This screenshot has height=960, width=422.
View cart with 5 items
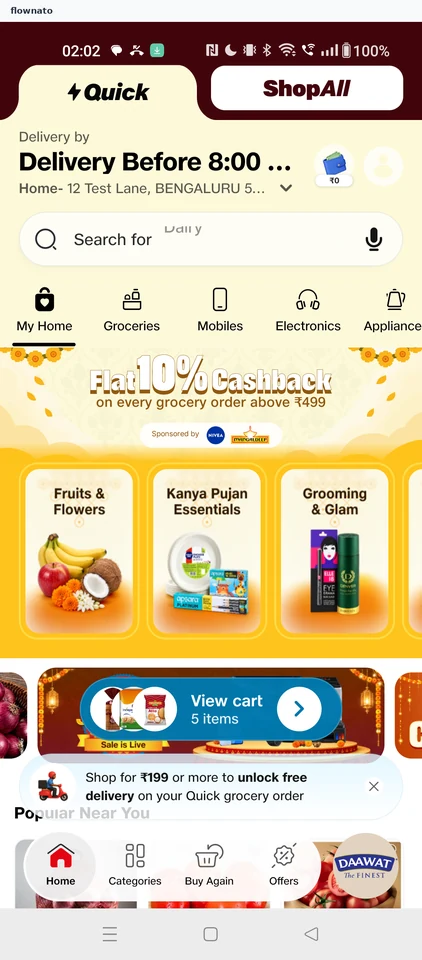coord(211,710)
